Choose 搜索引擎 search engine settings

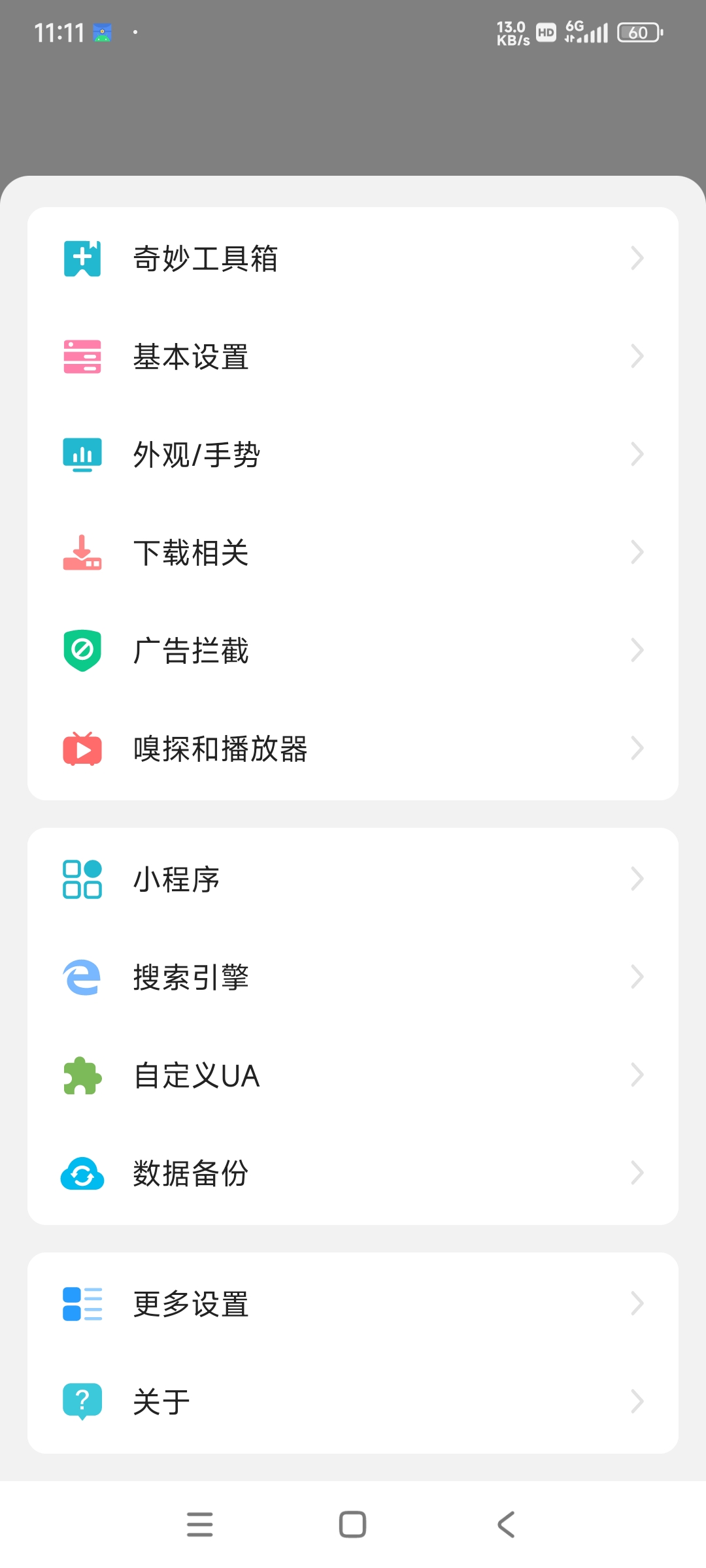click(x=353, y=977)
